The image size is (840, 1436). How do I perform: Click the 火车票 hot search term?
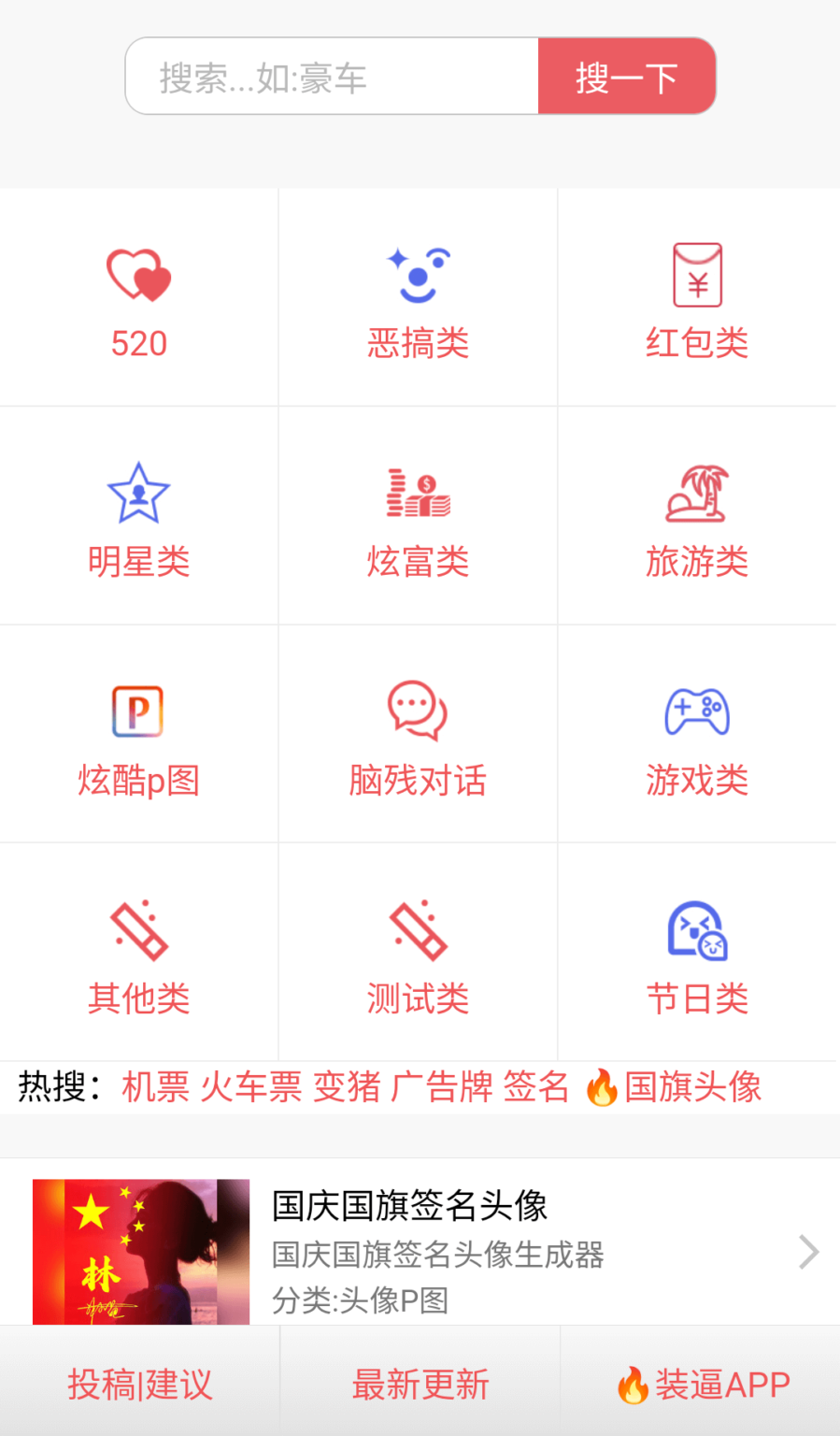click(x=249, y=1087)
